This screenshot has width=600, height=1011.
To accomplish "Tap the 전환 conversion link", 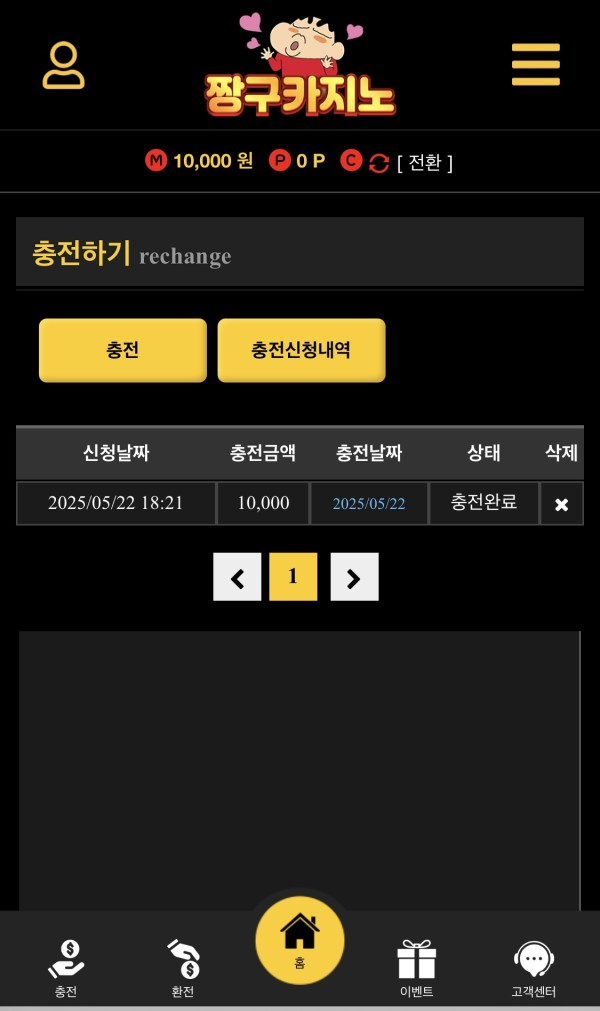I will [x=425, y=162].
